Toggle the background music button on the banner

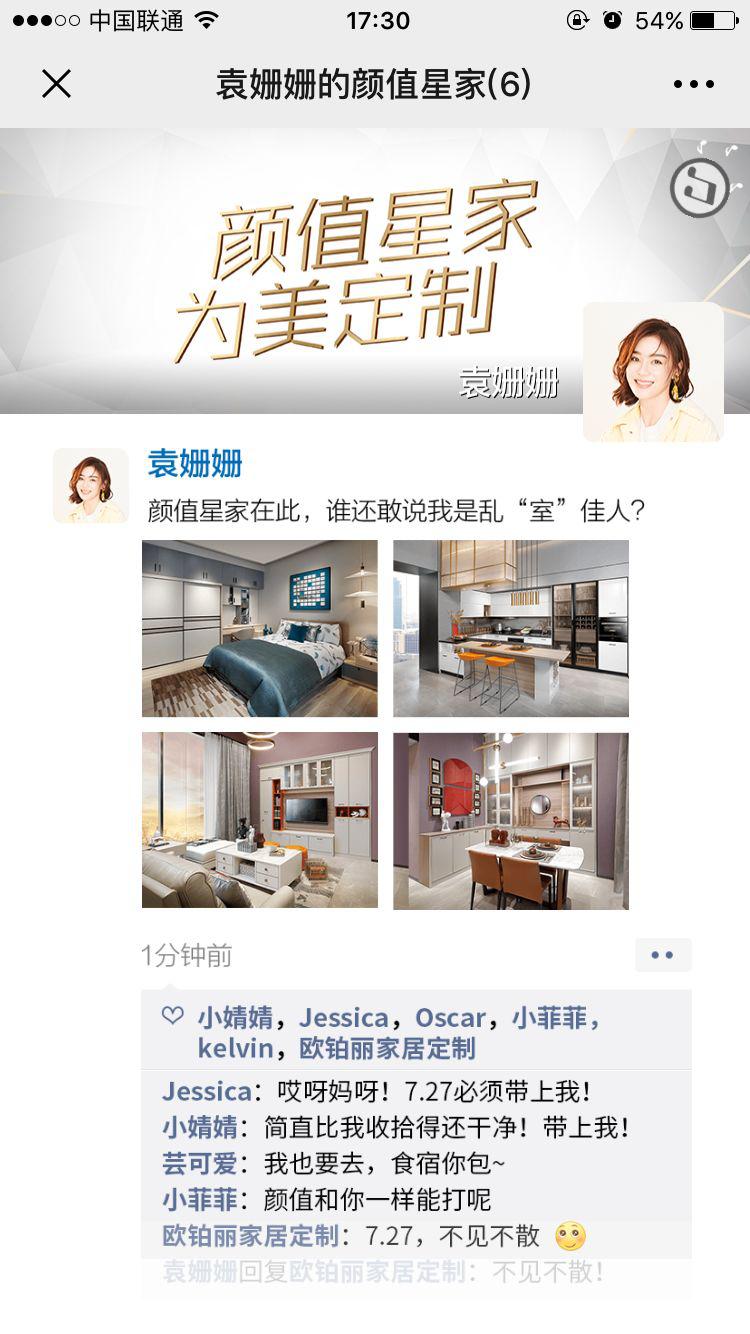[697, 190]
